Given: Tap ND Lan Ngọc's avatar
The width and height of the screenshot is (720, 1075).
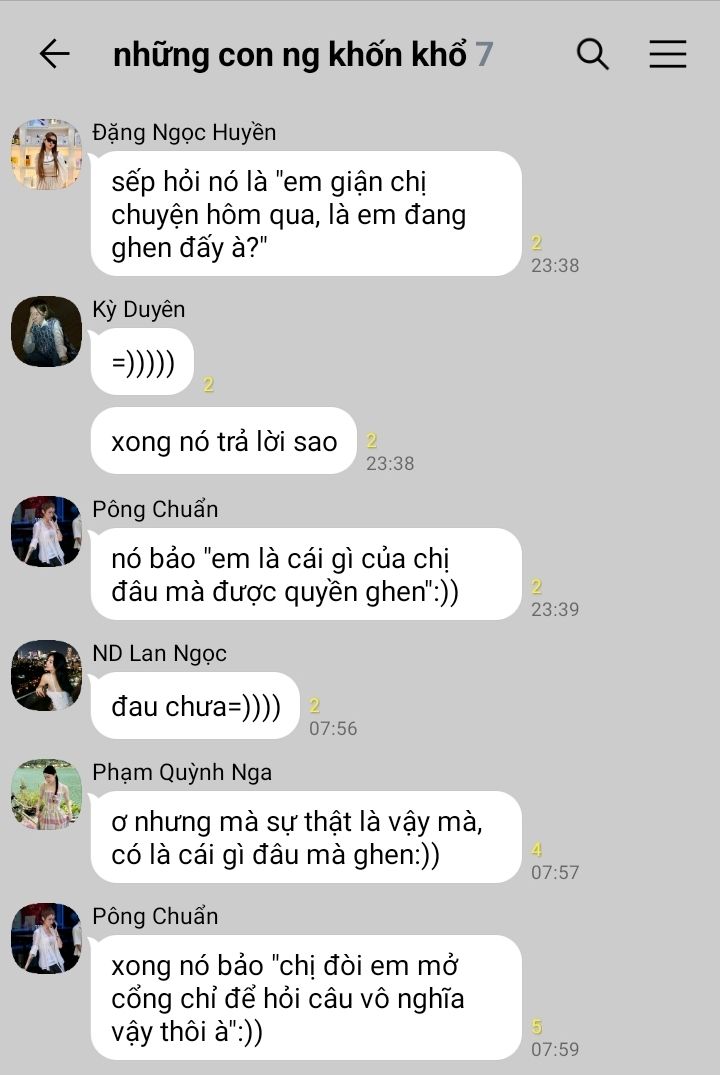Looking at the screenshot, I should pos(46,675).
